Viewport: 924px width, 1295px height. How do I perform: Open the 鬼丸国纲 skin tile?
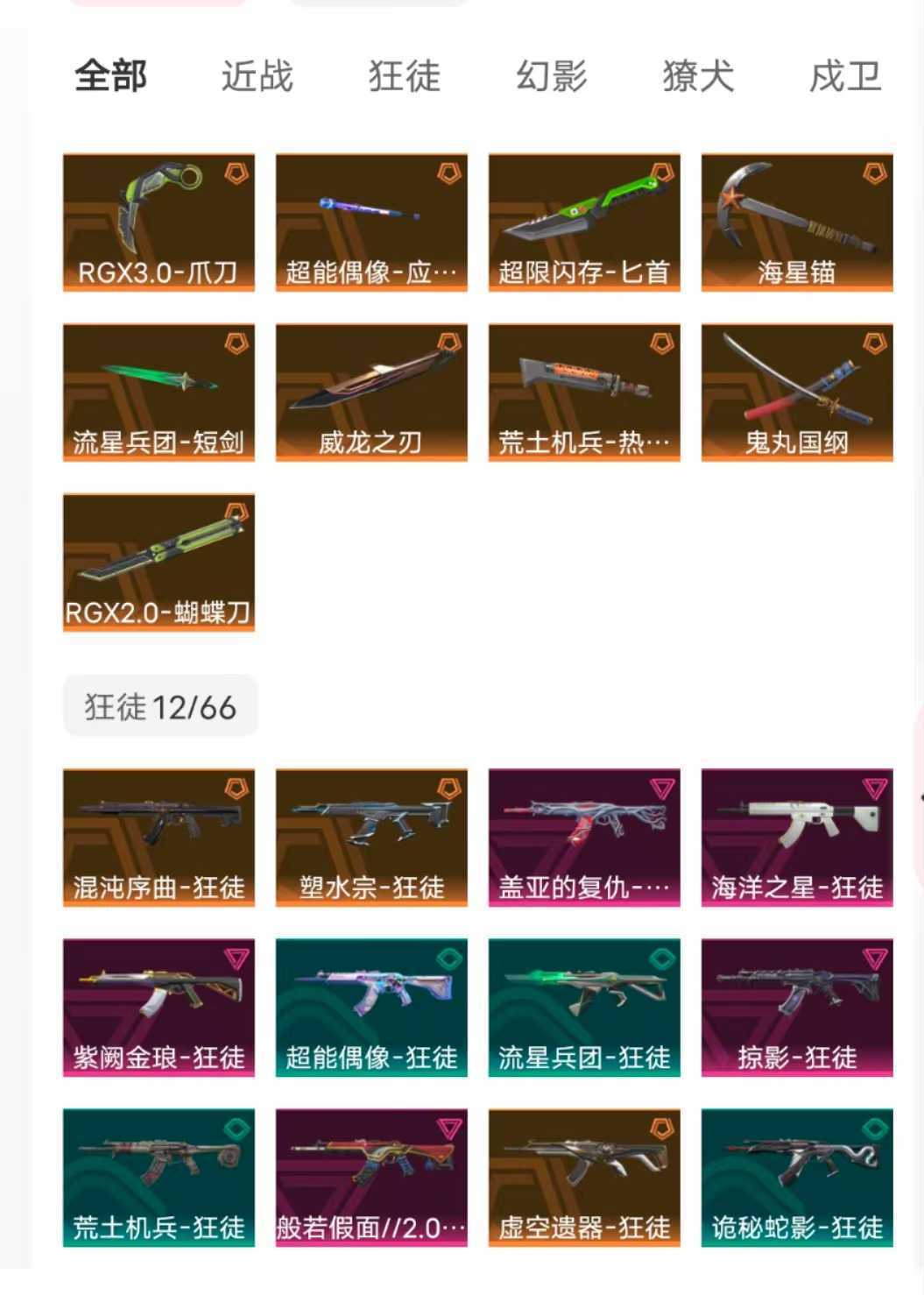pos(797,393)
